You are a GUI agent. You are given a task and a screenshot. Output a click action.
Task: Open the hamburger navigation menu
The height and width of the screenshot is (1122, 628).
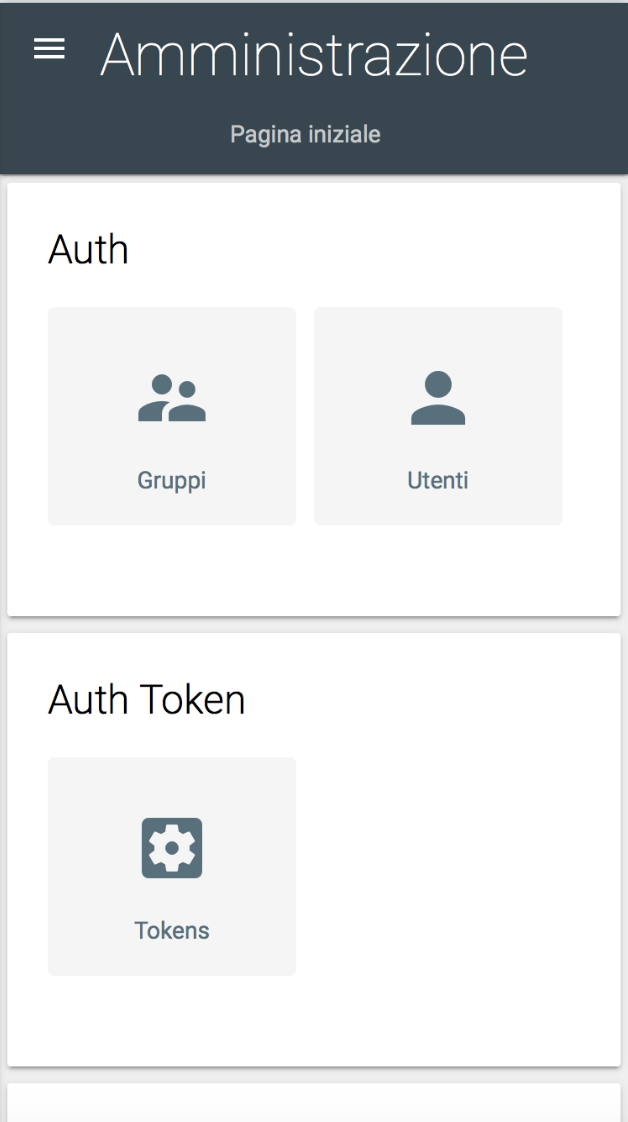pos(49,50)
